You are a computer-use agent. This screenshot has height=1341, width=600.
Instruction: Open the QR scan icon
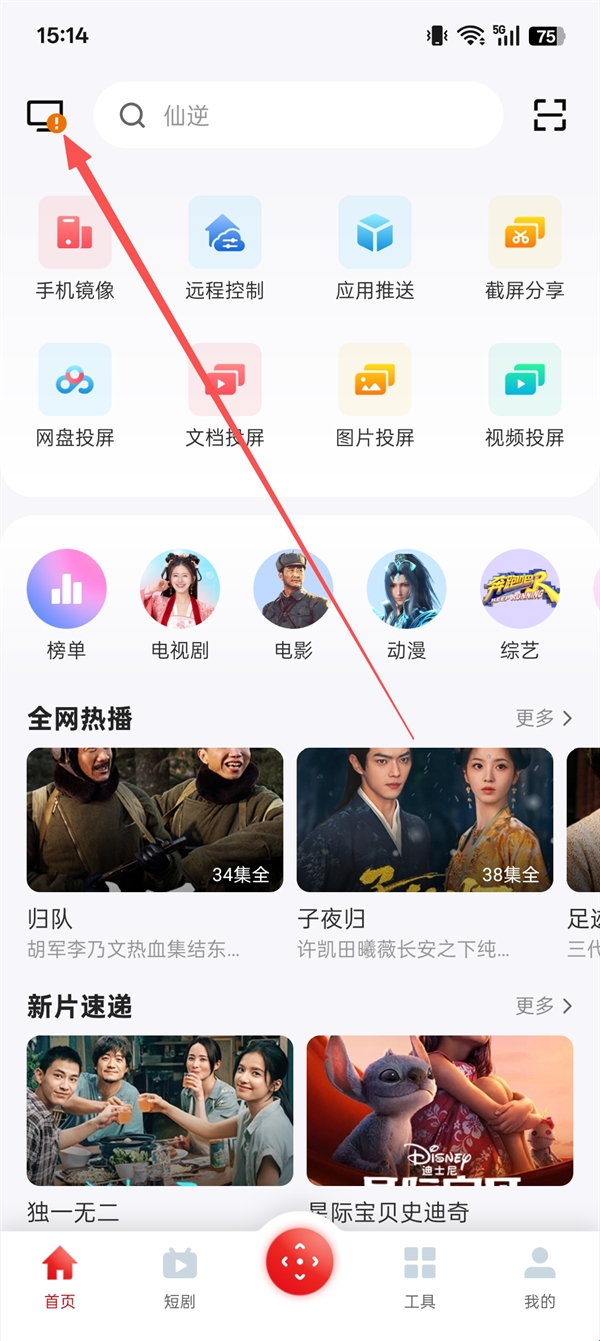click(549, 115)
